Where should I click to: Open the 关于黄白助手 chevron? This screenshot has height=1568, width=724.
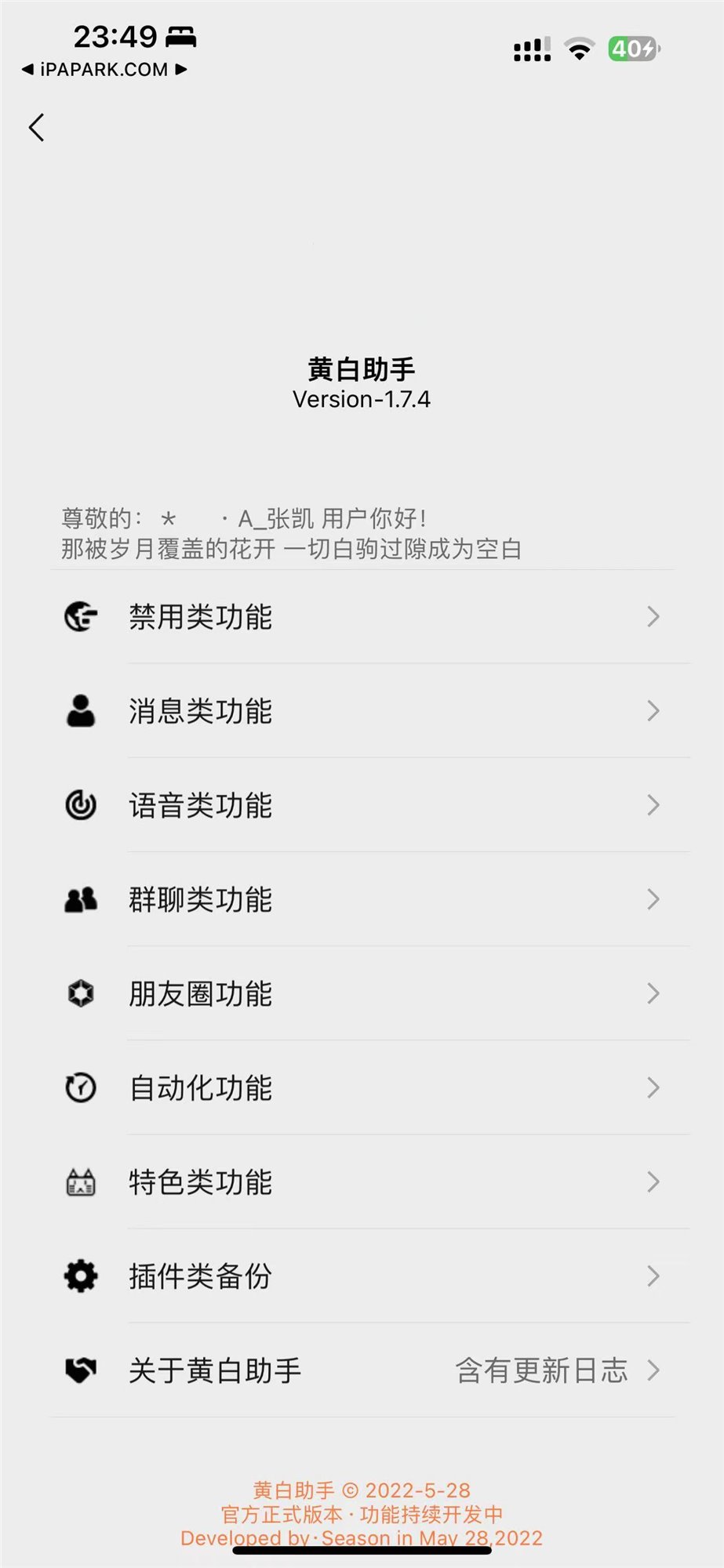point(653,1370)
